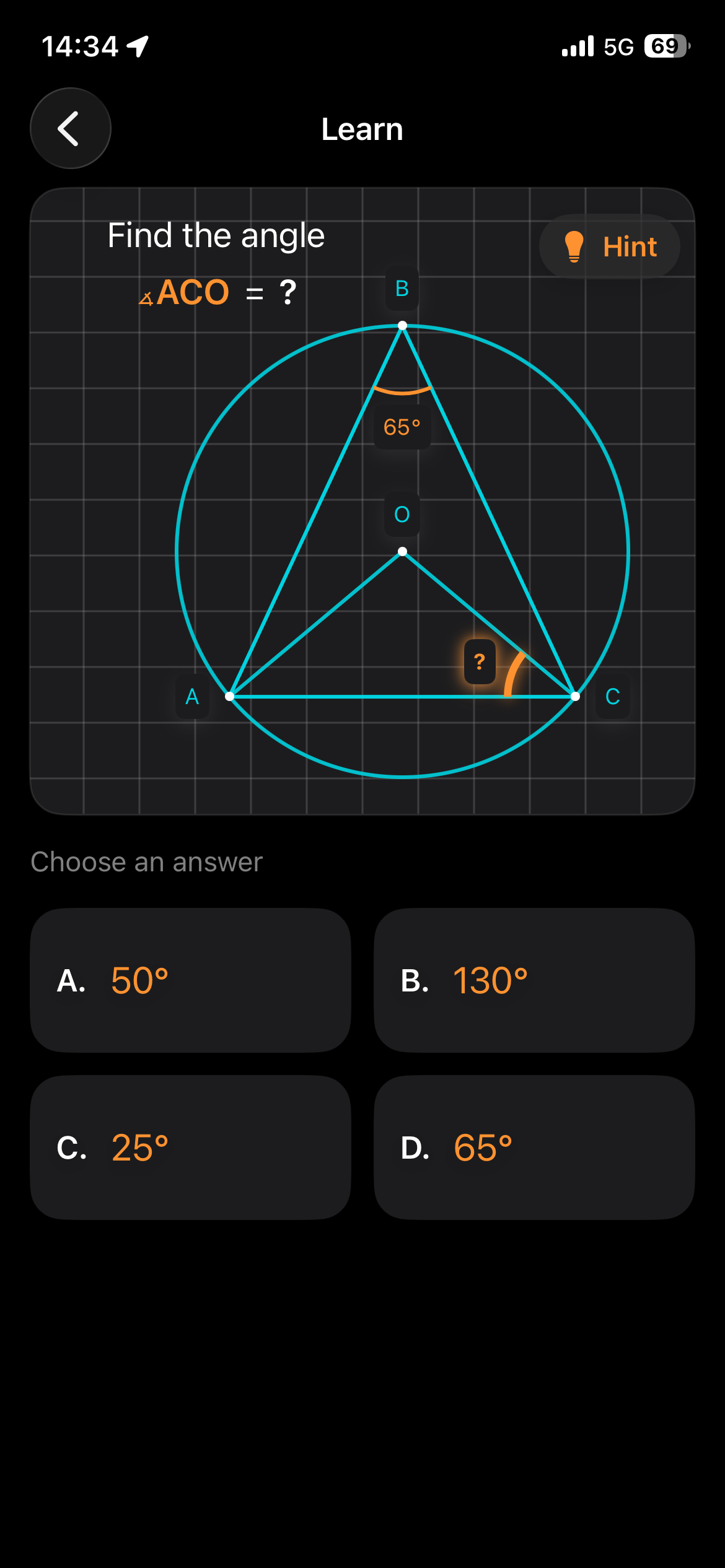Tap the orange angle arc at vertex C

coord(516,672)
